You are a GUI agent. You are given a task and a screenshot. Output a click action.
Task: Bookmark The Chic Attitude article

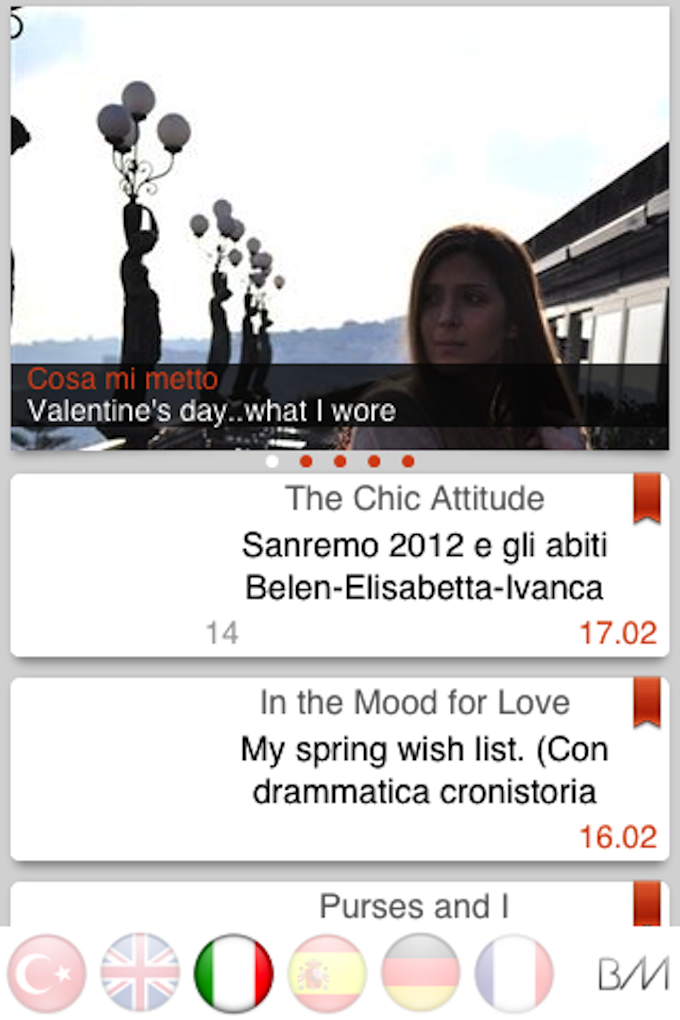[x=647, y=498]
